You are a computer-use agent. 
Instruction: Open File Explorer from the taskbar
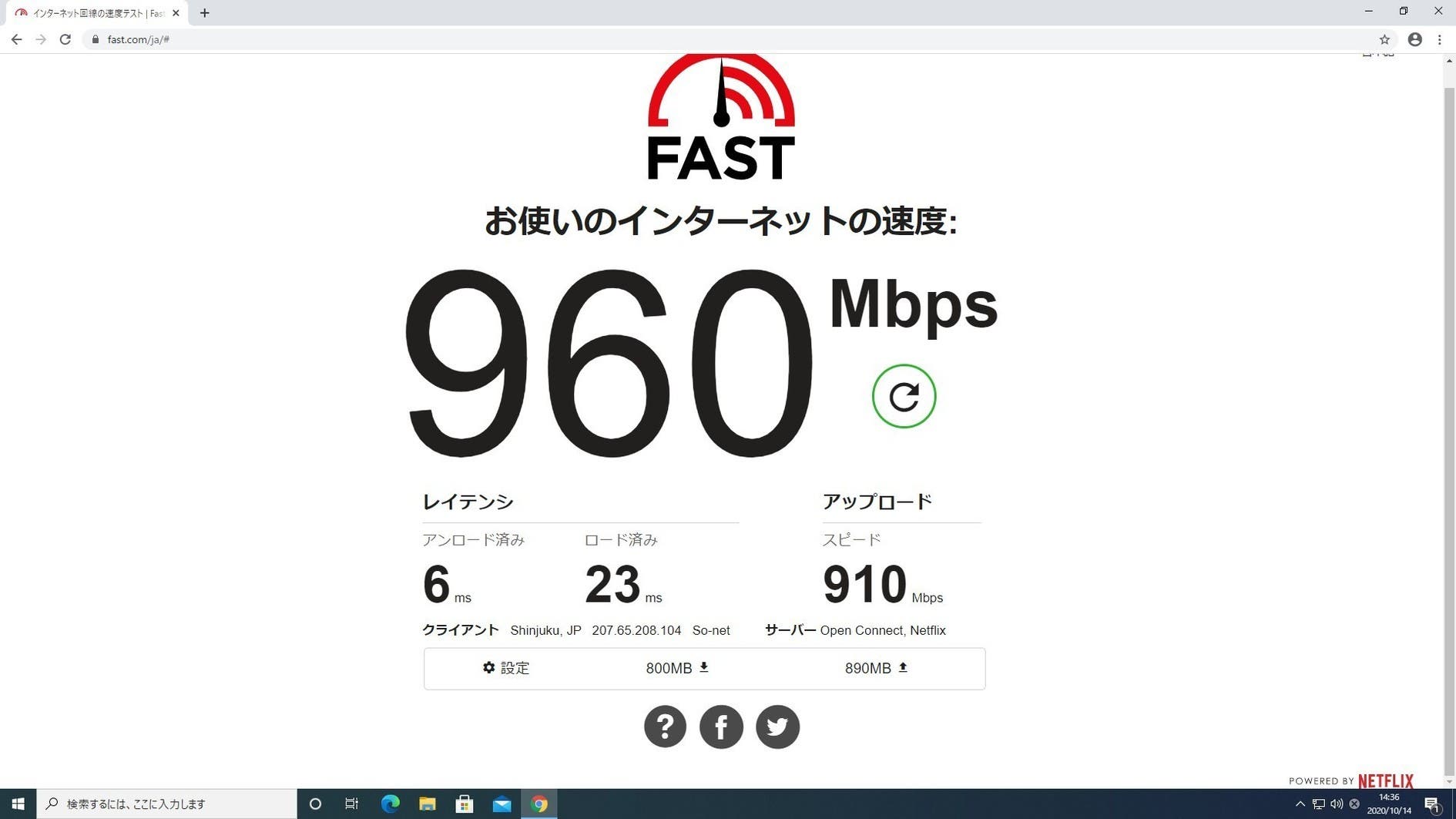tap(427, 804)
